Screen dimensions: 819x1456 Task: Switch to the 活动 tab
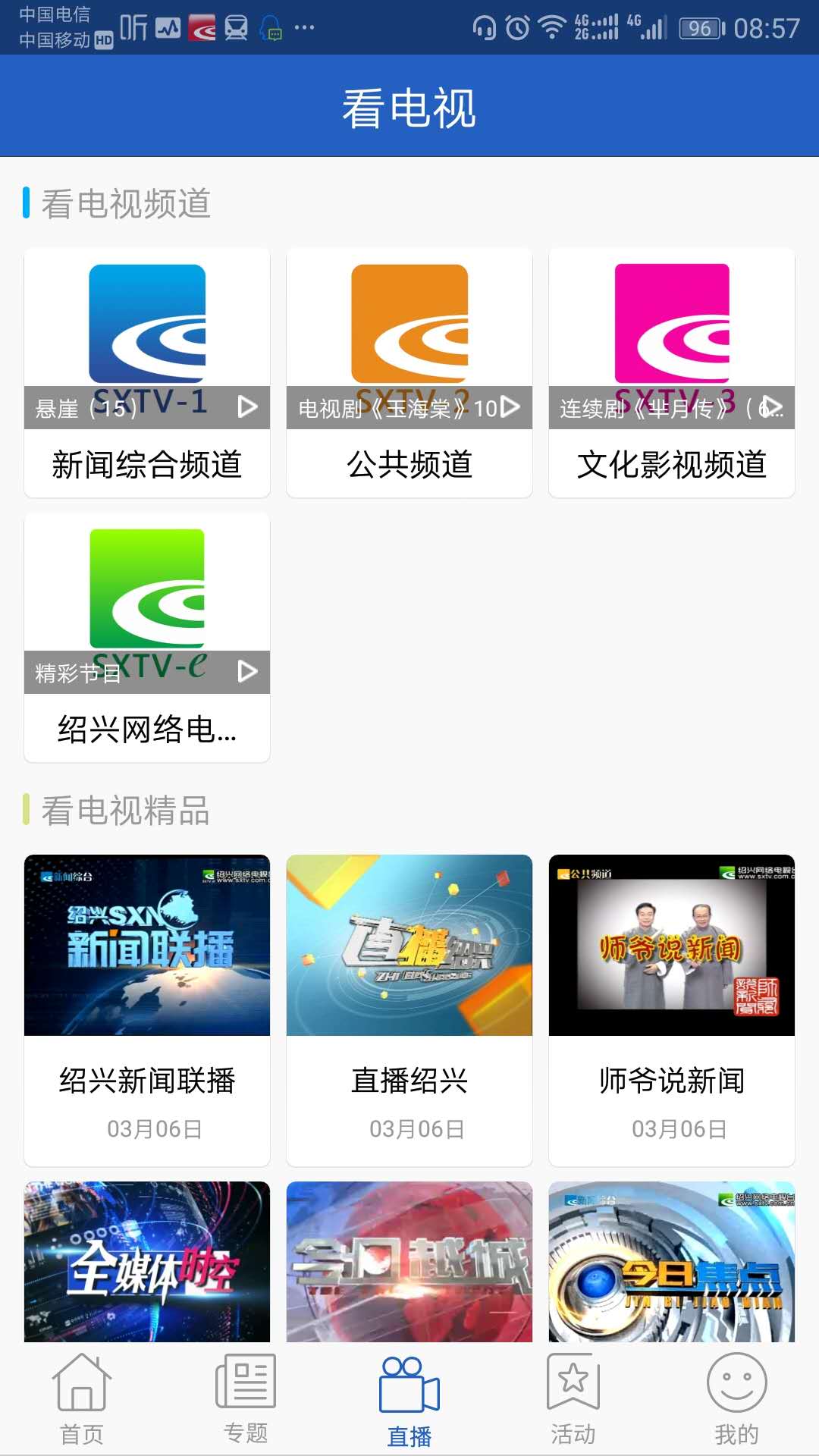573,1399
